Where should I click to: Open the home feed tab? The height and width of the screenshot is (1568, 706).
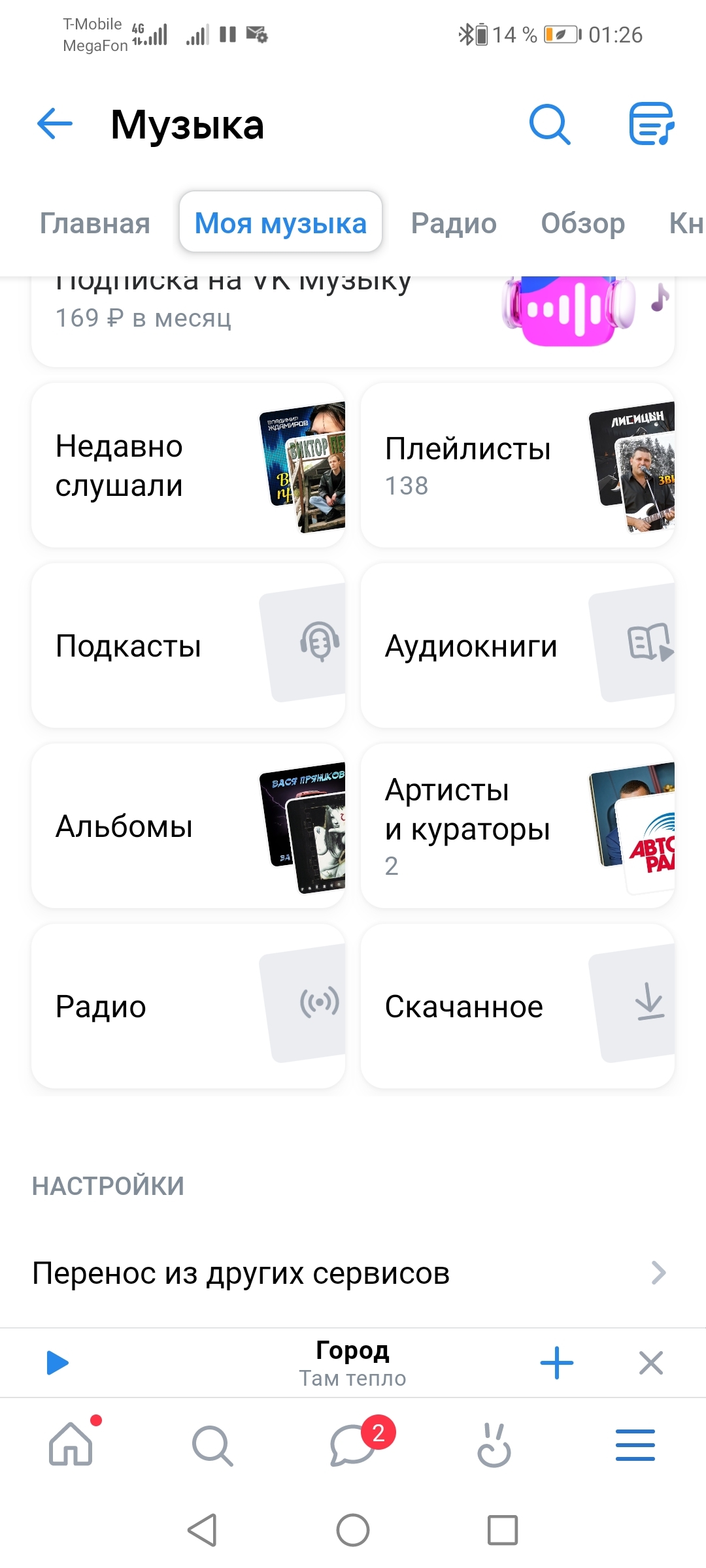click(x=71, y=1445)
